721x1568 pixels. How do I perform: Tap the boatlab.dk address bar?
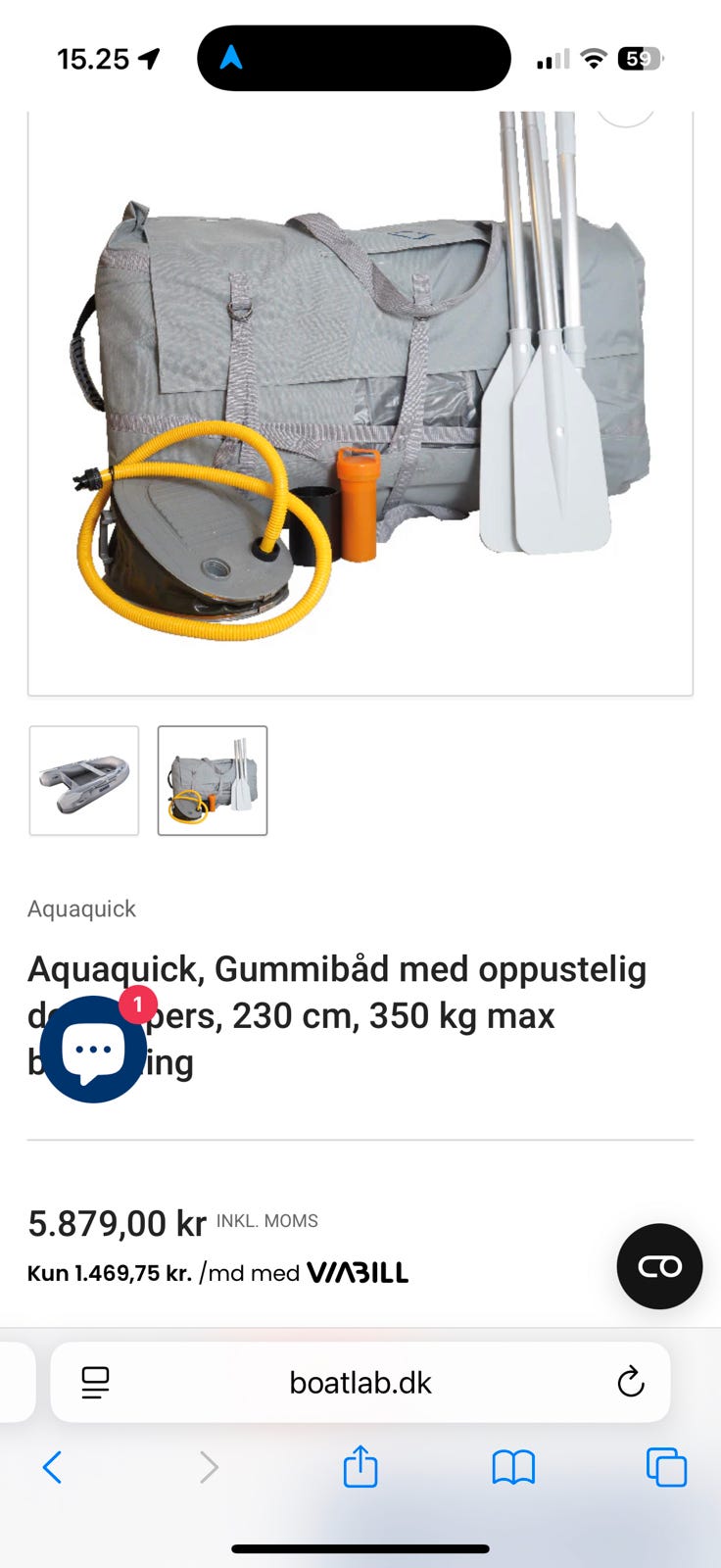pos(360,1383)
